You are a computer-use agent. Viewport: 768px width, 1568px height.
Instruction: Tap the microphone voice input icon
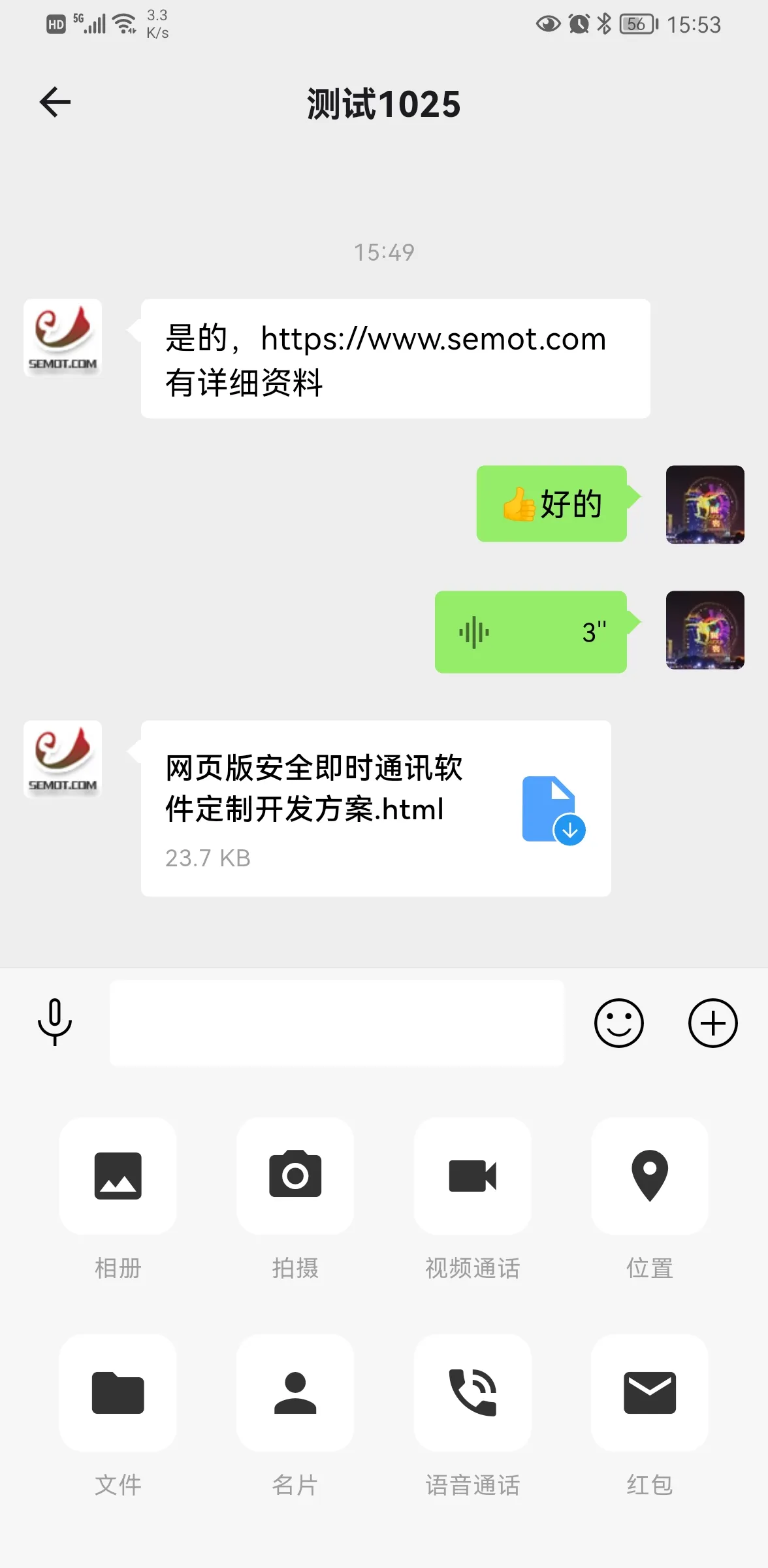click(55, 1022)
